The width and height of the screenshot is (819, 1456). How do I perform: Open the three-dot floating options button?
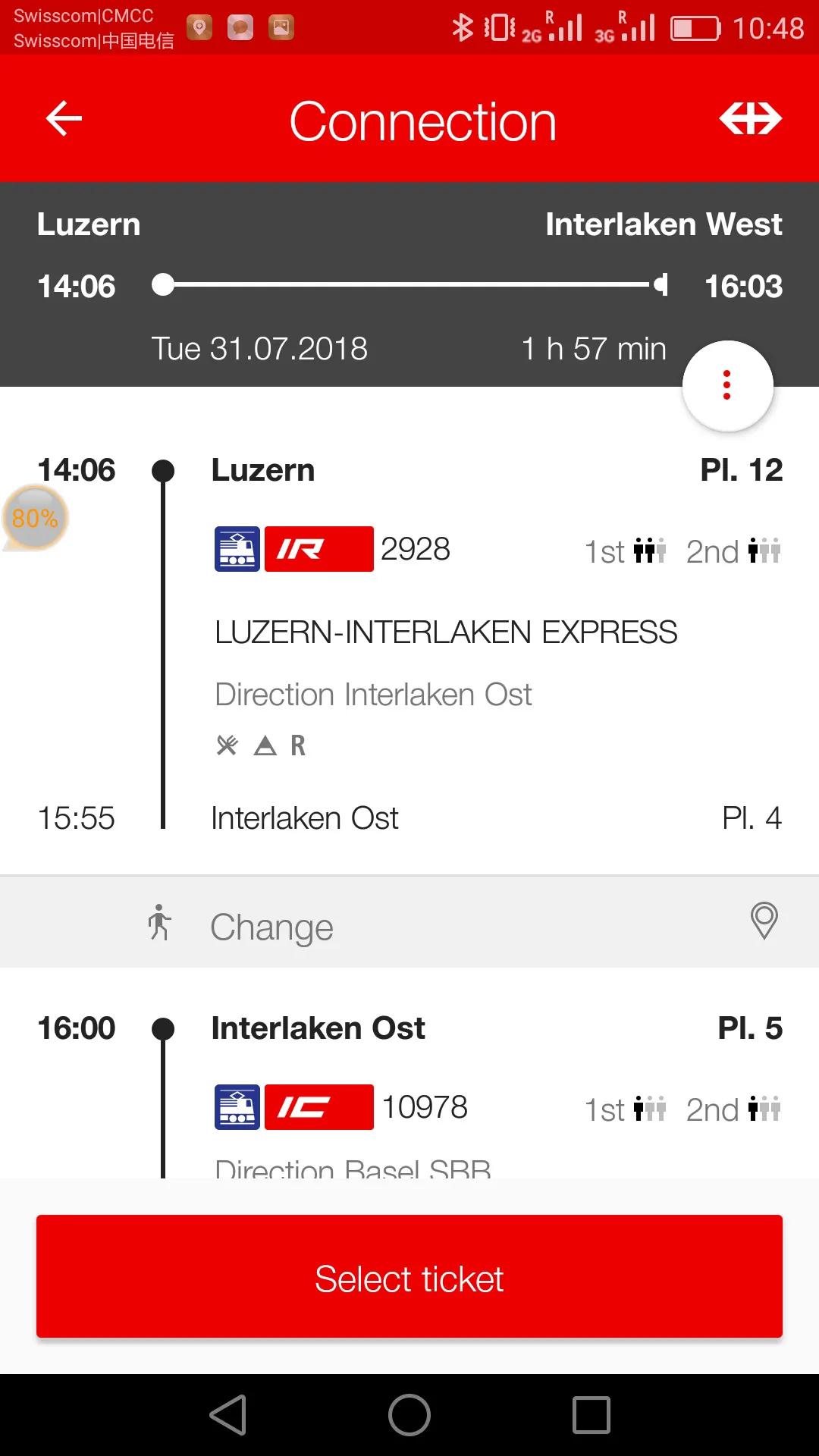click(x=727, y=385)
